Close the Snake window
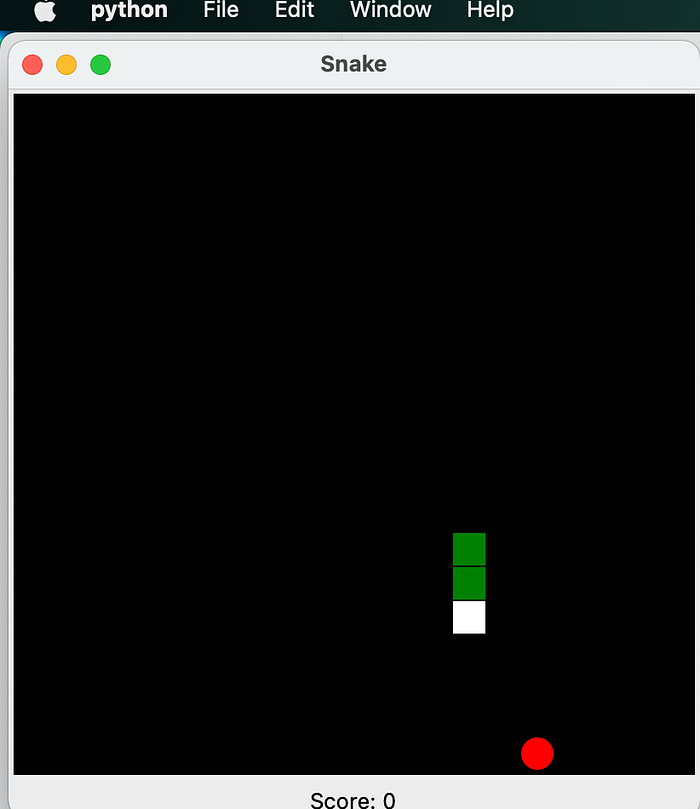The image size is (700, 809). click(32, 65)
